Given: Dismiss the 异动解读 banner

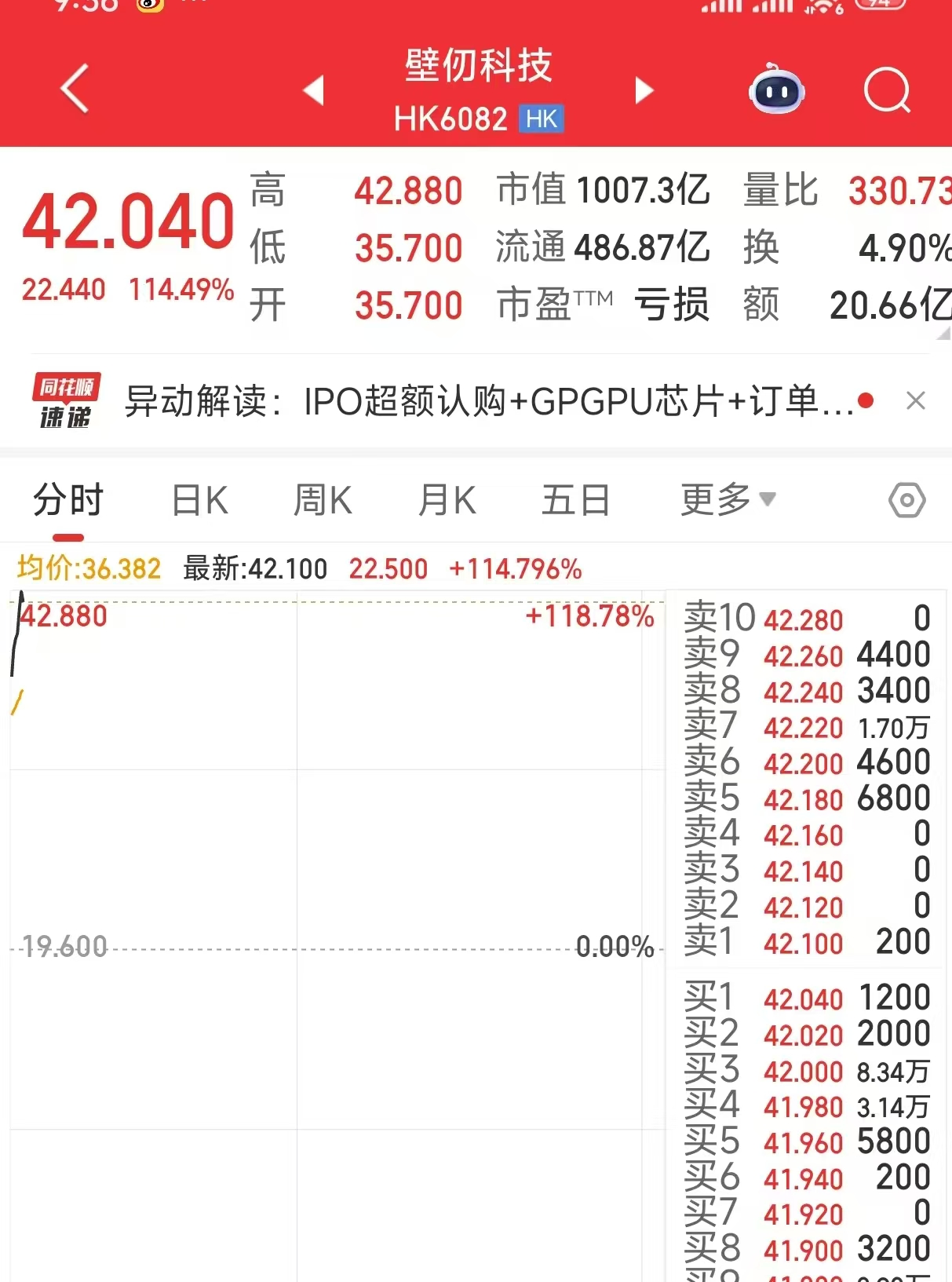Looking at the screenshot, I should click(915, 401).
